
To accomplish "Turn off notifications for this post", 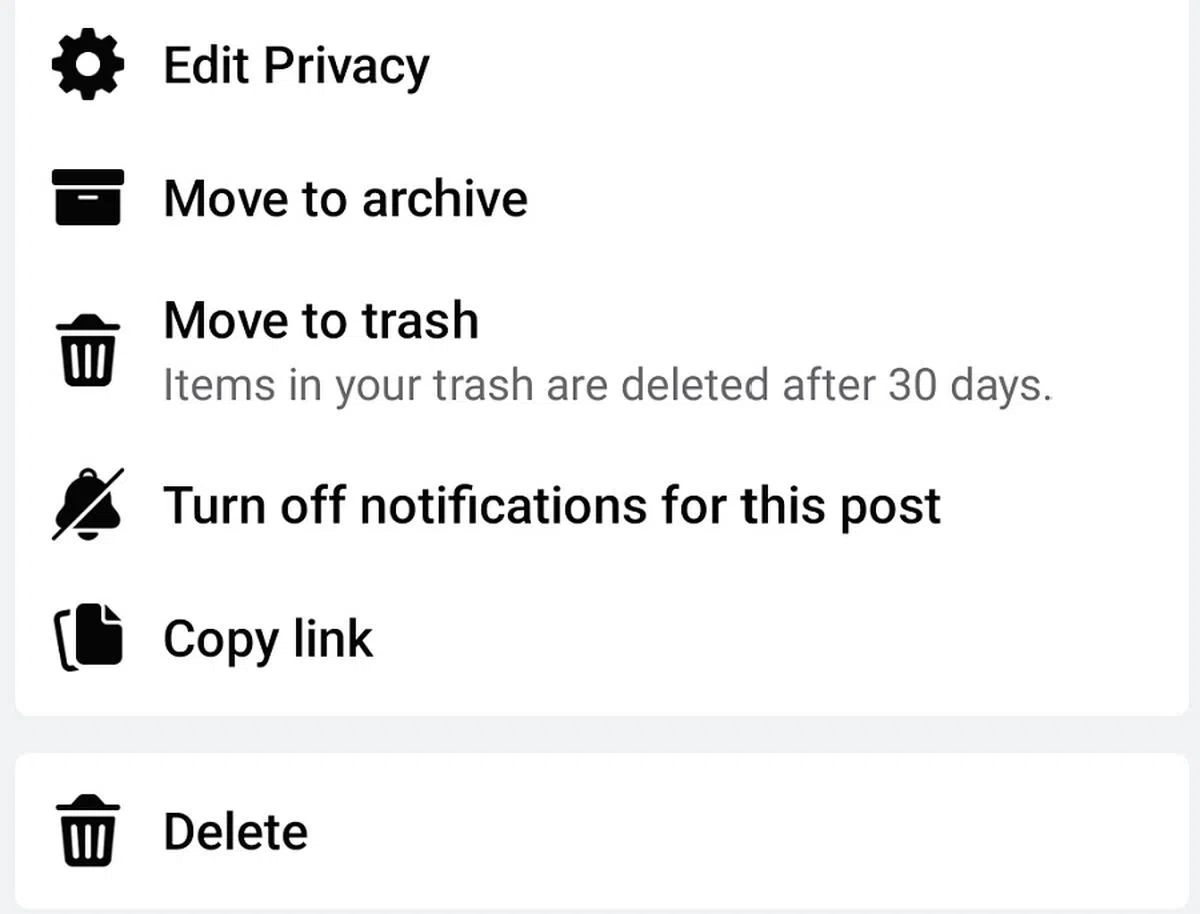I will pyautogui.click(x=551, y=505).
